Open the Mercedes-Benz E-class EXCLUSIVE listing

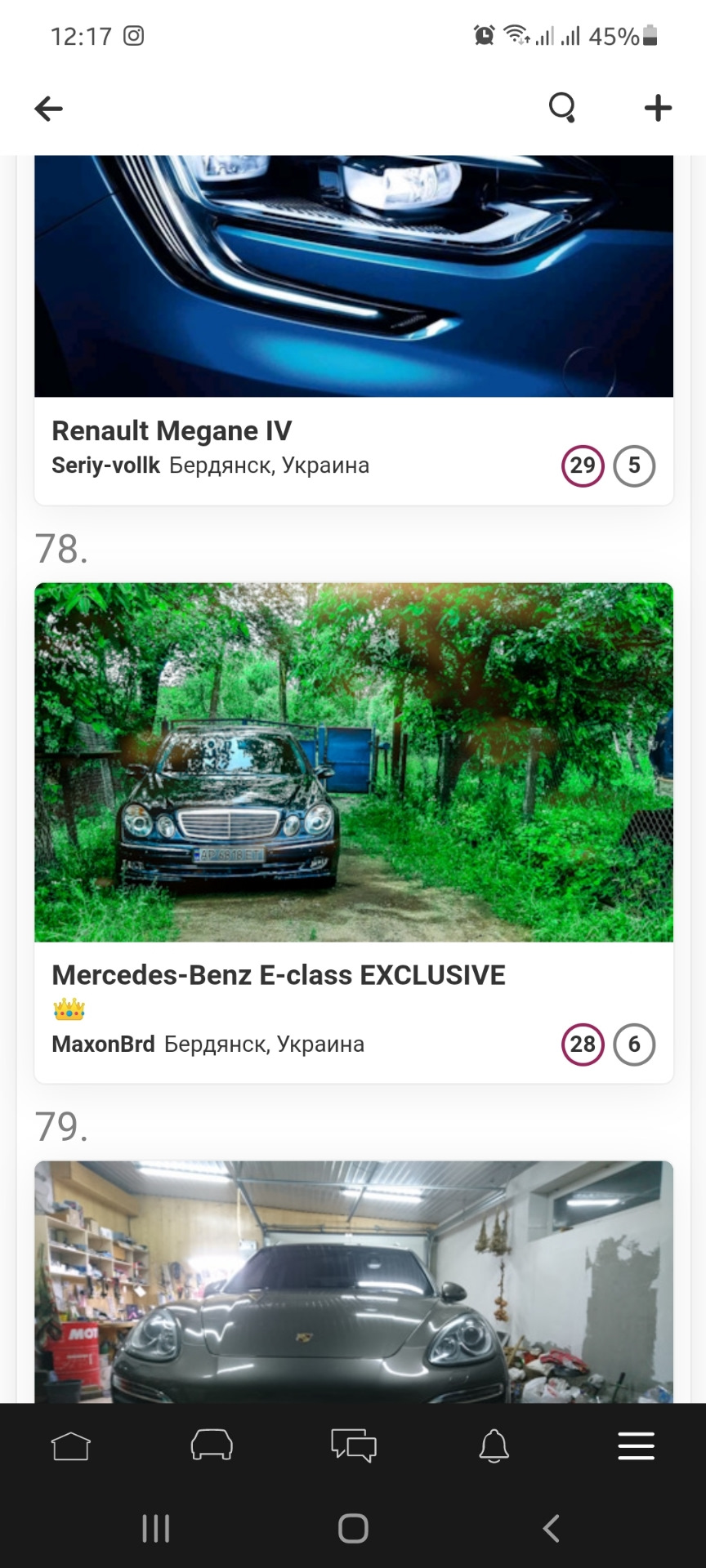tap(279, 973)
